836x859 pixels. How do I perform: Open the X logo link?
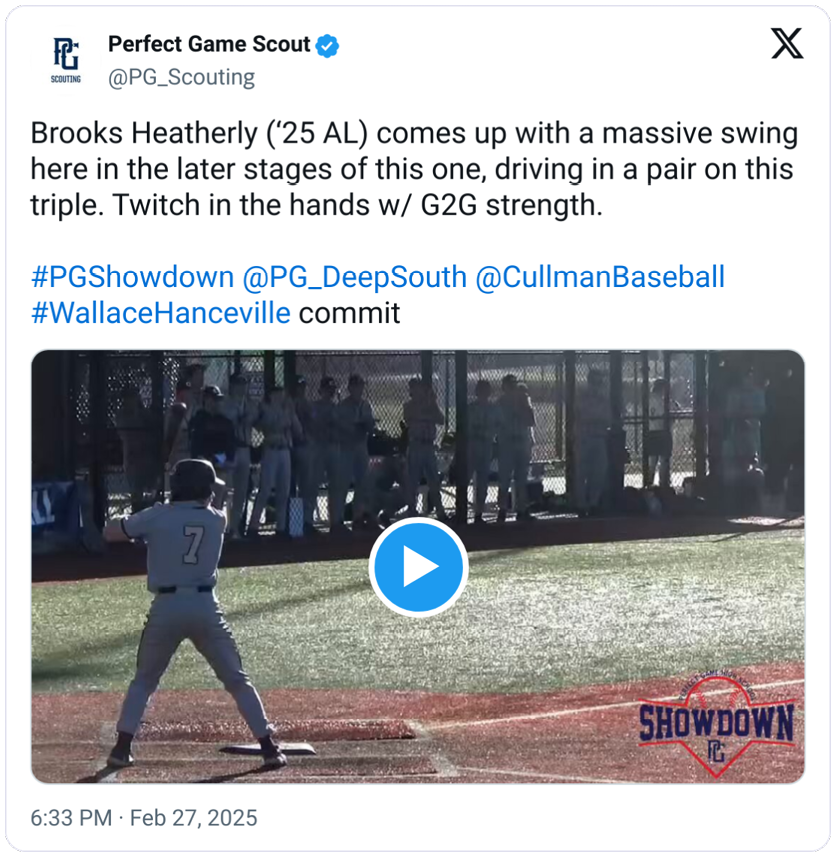tap(787, 43)
